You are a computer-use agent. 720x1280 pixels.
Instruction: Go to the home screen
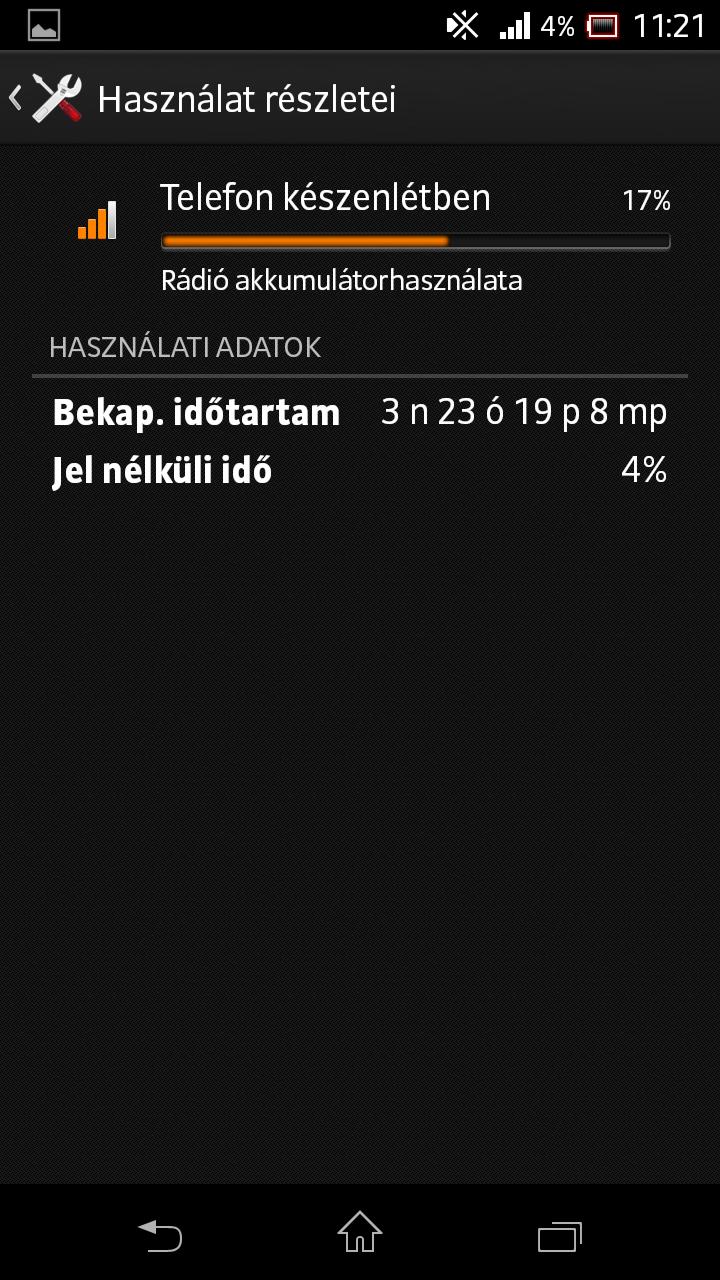360,1233
